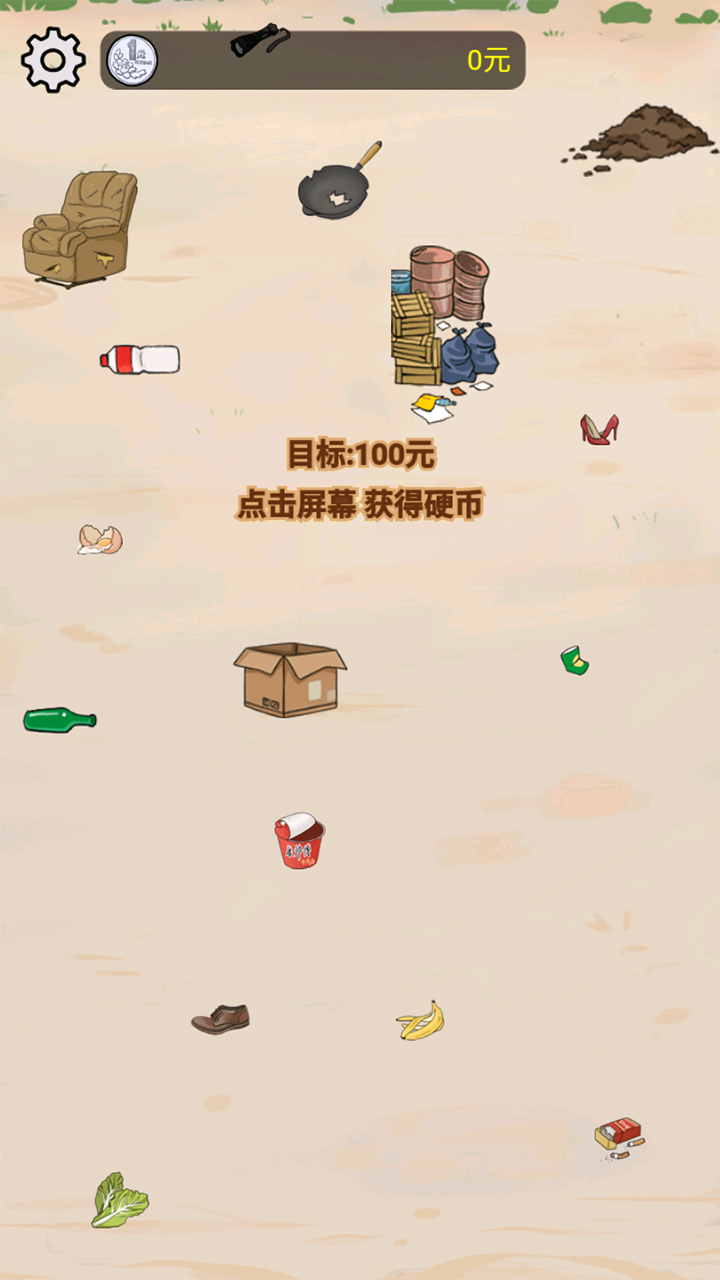Tap the cigarette pack
Viewport: 720px width, 1280px height.
(x=618, y=1135)
